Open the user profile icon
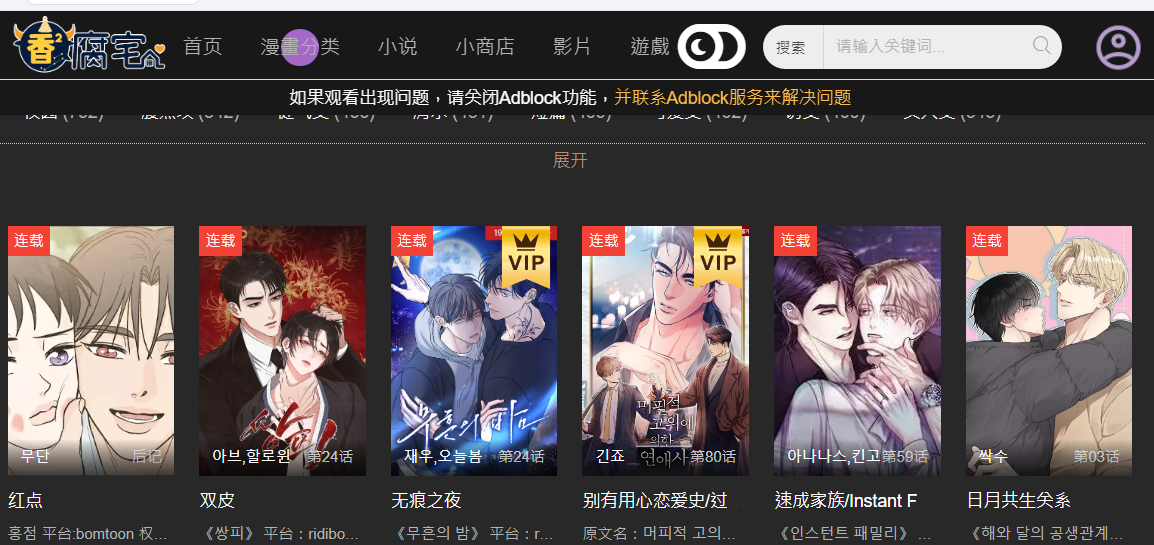The height and width of the screenshot is (545, 1154). tap(1118, 47)
